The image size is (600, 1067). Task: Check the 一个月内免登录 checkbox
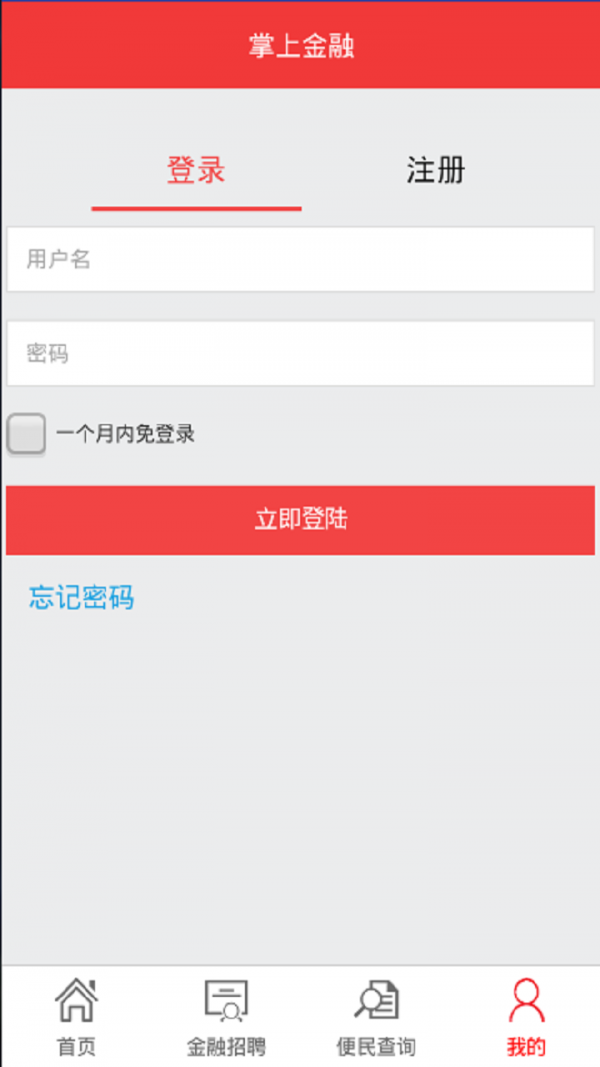click(27, 433)
